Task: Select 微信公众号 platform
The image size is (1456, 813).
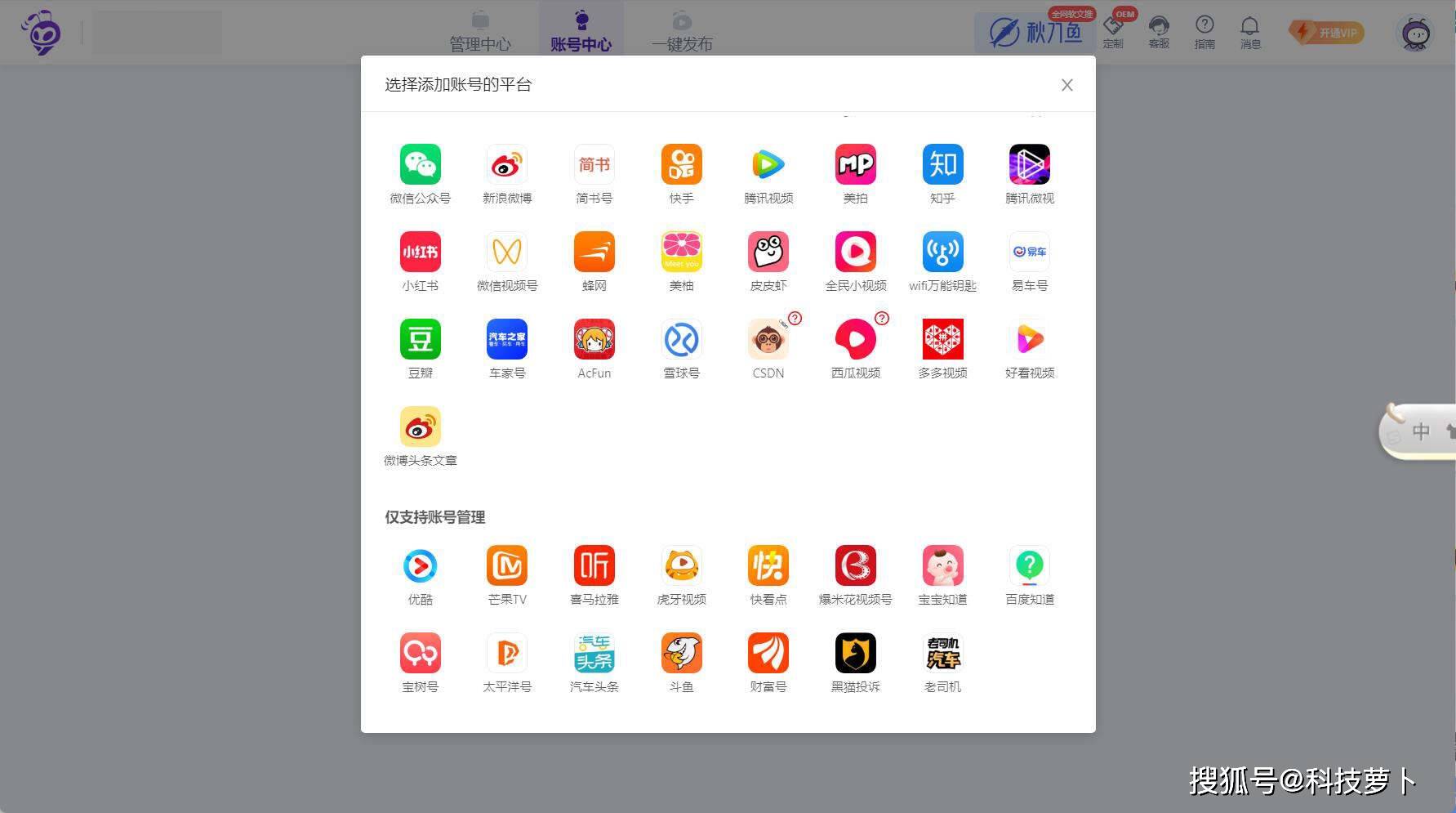Action: [x=420, y=165]
